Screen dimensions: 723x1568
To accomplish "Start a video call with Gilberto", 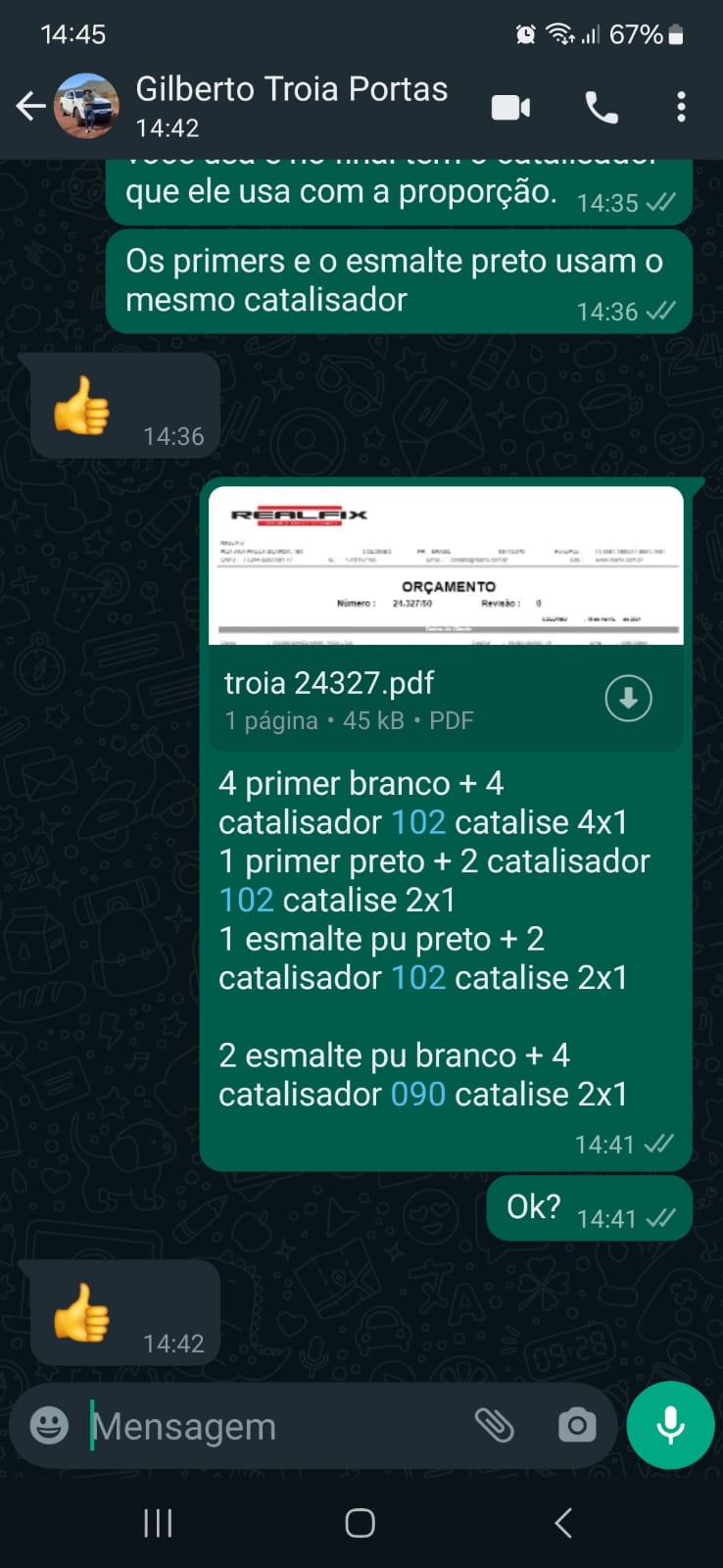I will click(x=510, y=107).
